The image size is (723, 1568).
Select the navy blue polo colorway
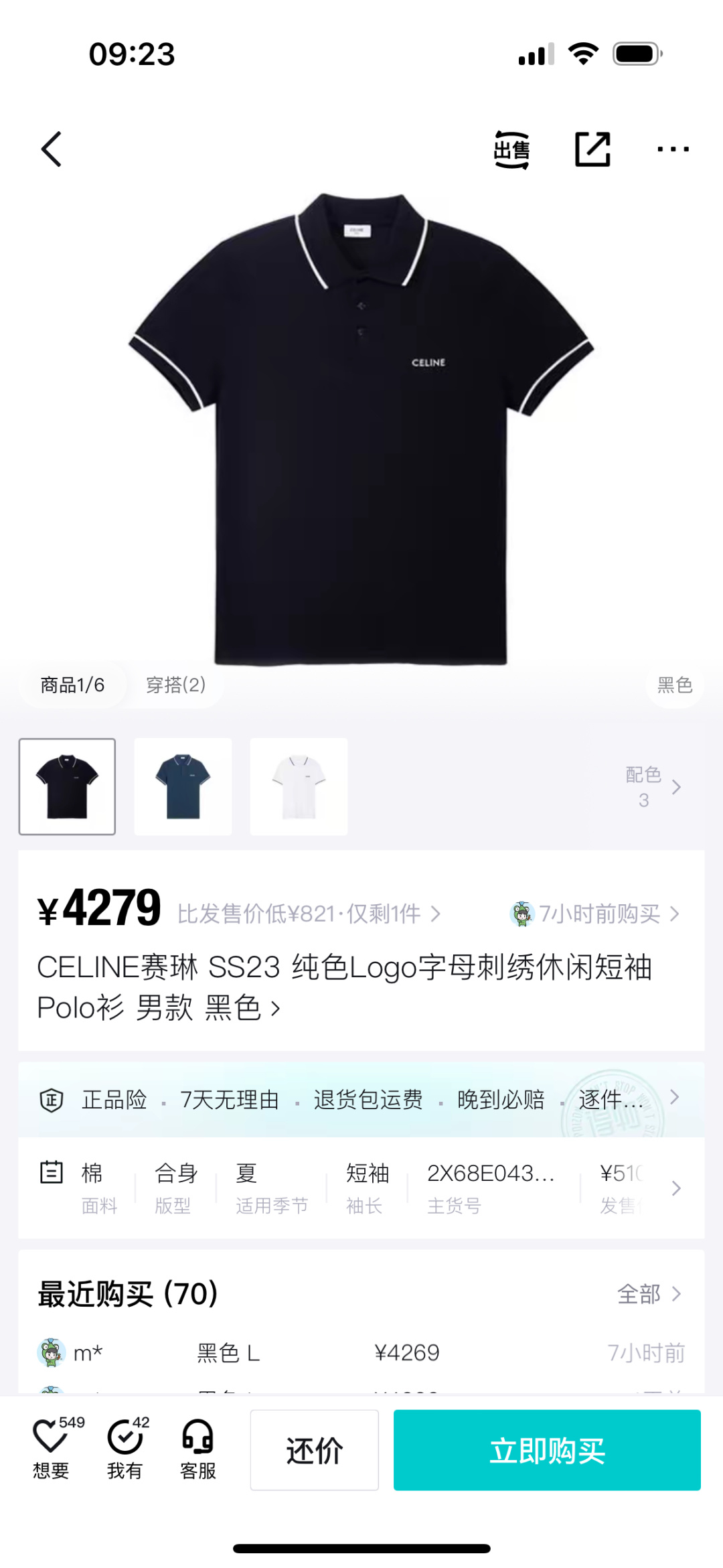pyautogui.click(x=183, y=786)
